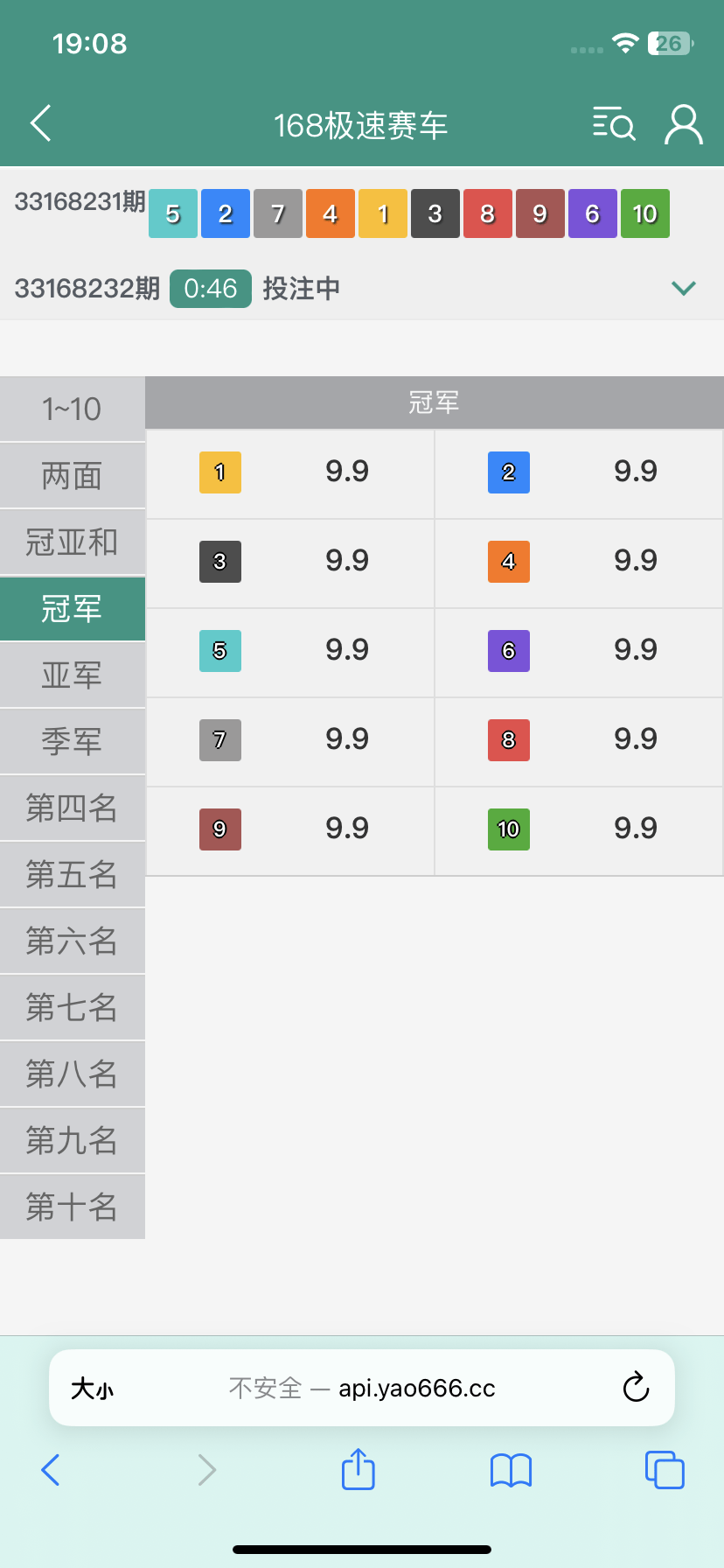Image resolution: width=724 pixels, height=1568 pixels.
Task: Choose car number 10 bet option
Action: click(x=579, y=830)
